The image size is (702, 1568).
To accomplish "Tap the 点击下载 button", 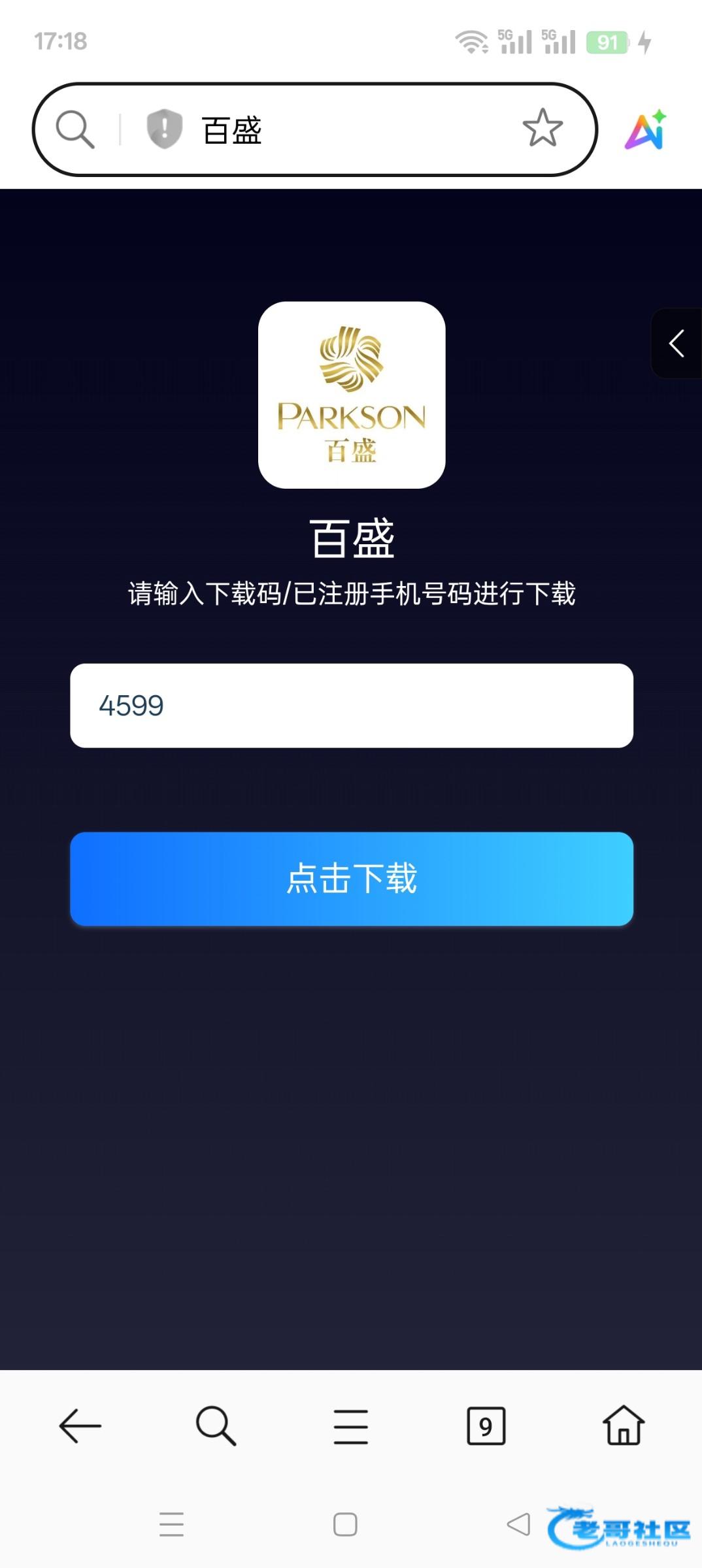I will point(351,878).
